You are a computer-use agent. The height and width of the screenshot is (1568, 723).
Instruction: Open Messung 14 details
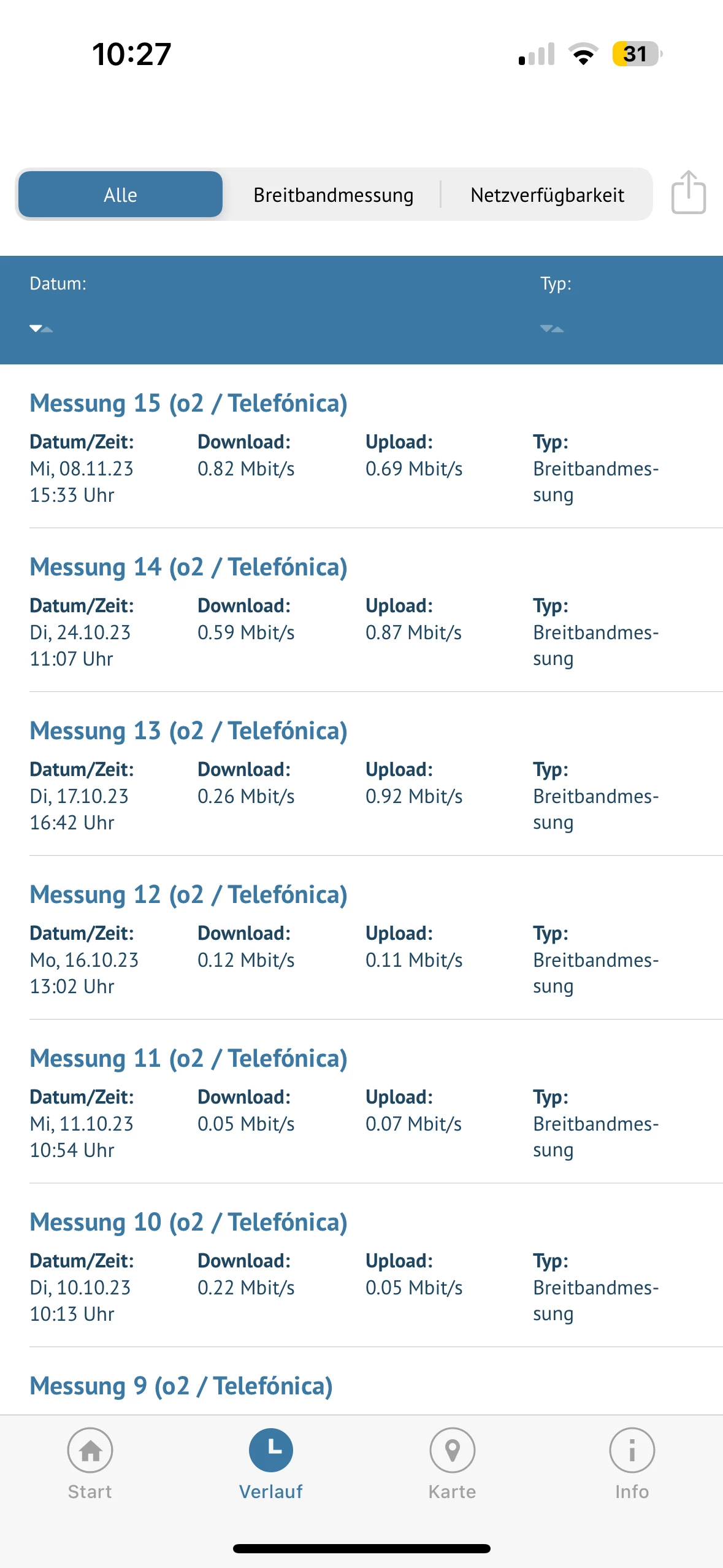(x=189, y=567)
